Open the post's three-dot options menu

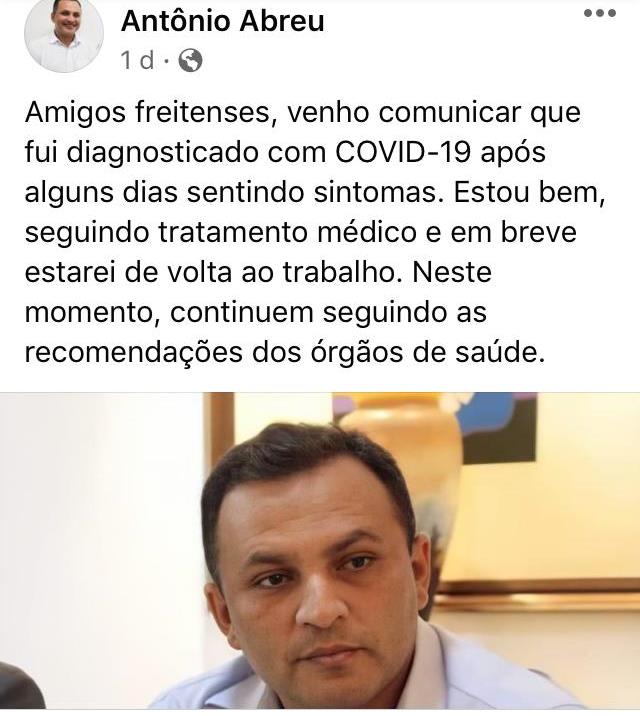pos(600,15)
